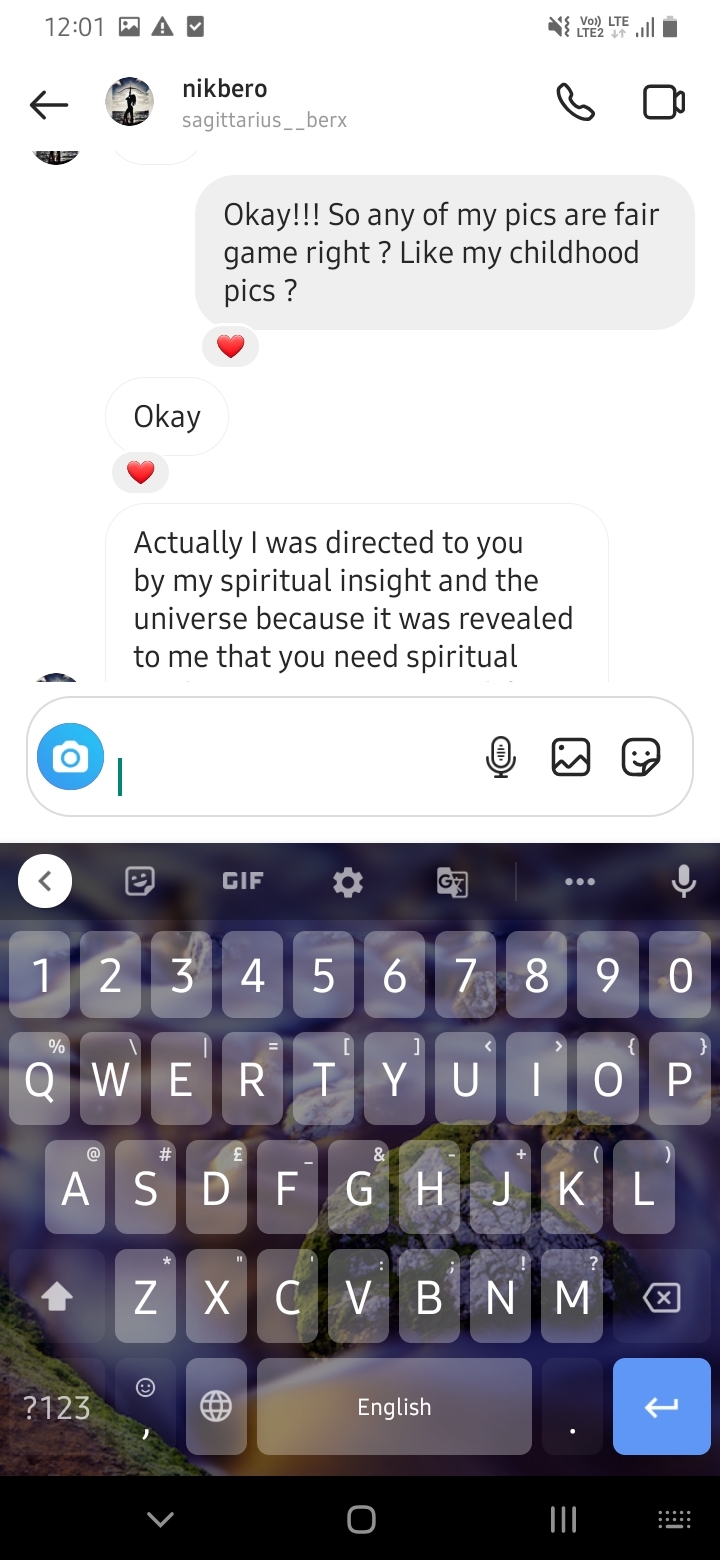Image resolution: width=720 pixels, height=1560 pixels.
Task: Change keyboard language with the globe key
Action: pyautogui.click(x=216, y=1406)
